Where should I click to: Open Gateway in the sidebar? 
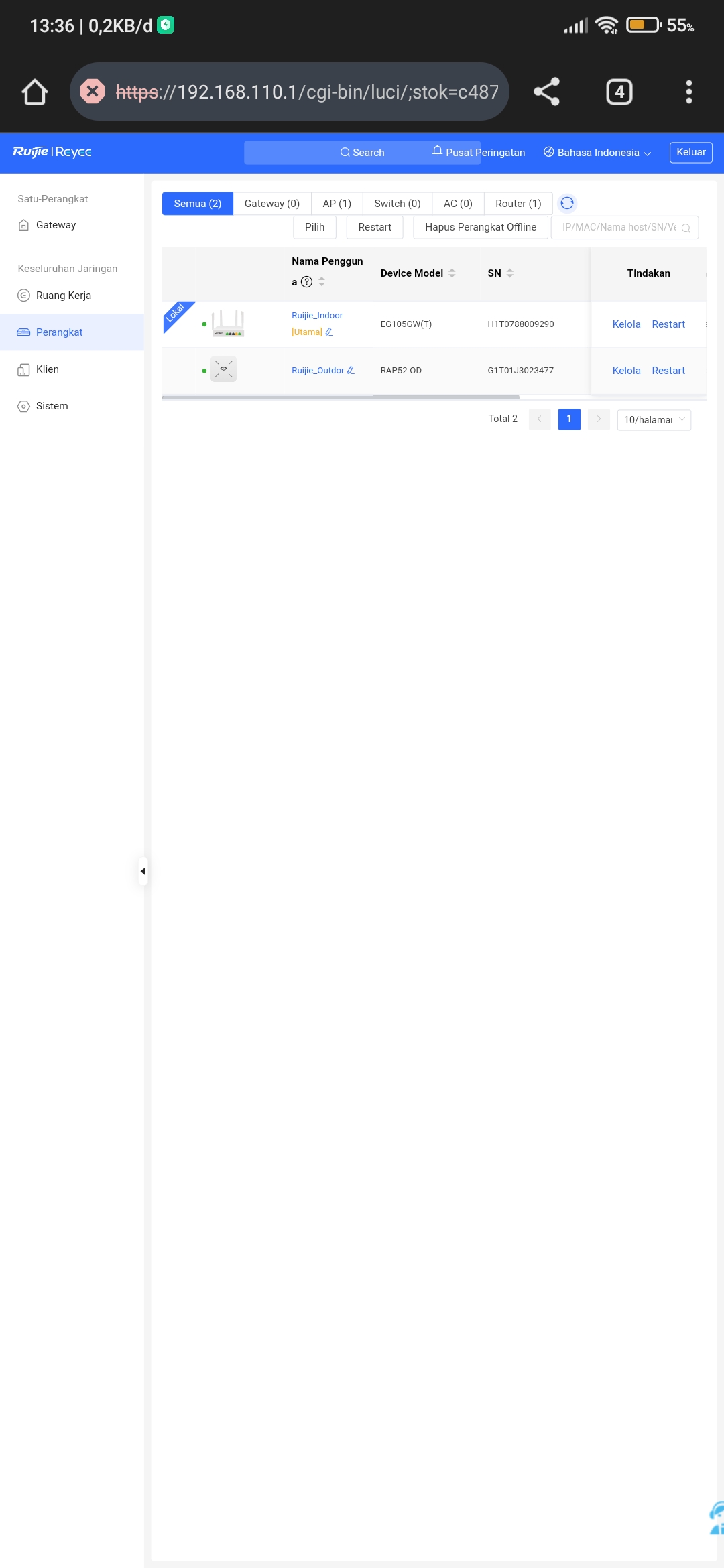pyautogui.click(x=56, y=225)
